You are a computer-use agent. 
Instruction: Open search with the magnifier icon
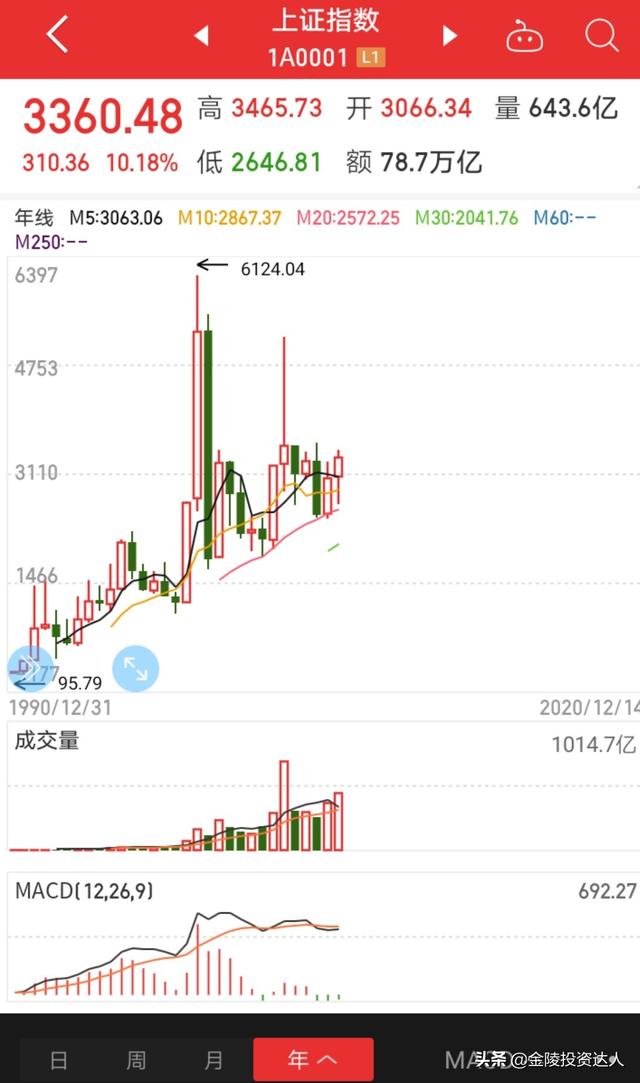[601, 35]
